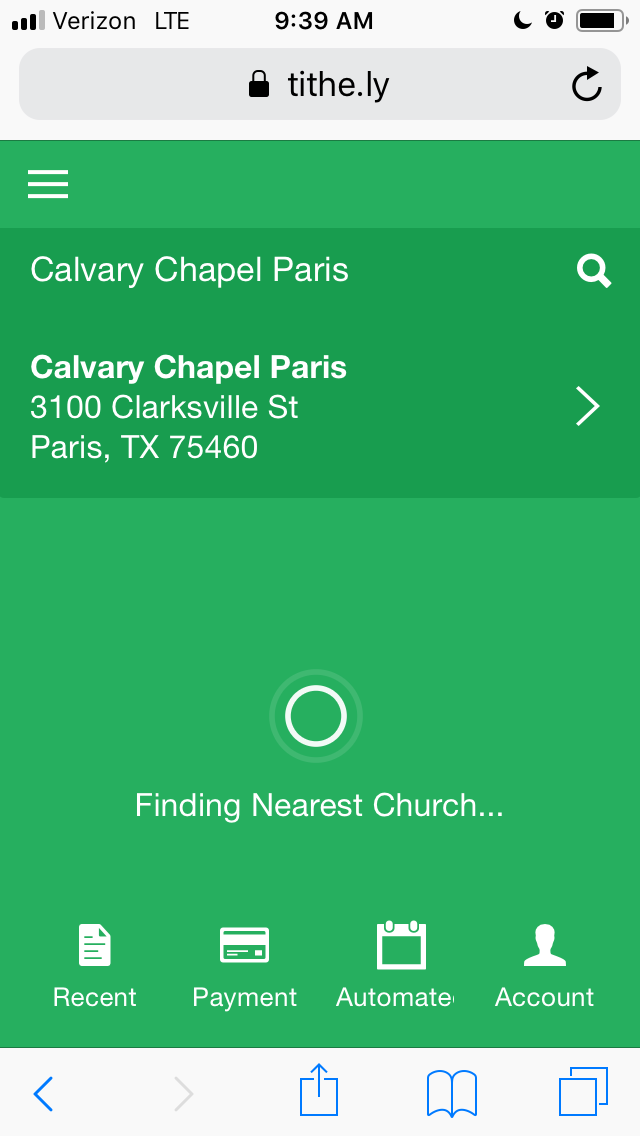
Task: Go back in Safari
Action: [43, 1093]
